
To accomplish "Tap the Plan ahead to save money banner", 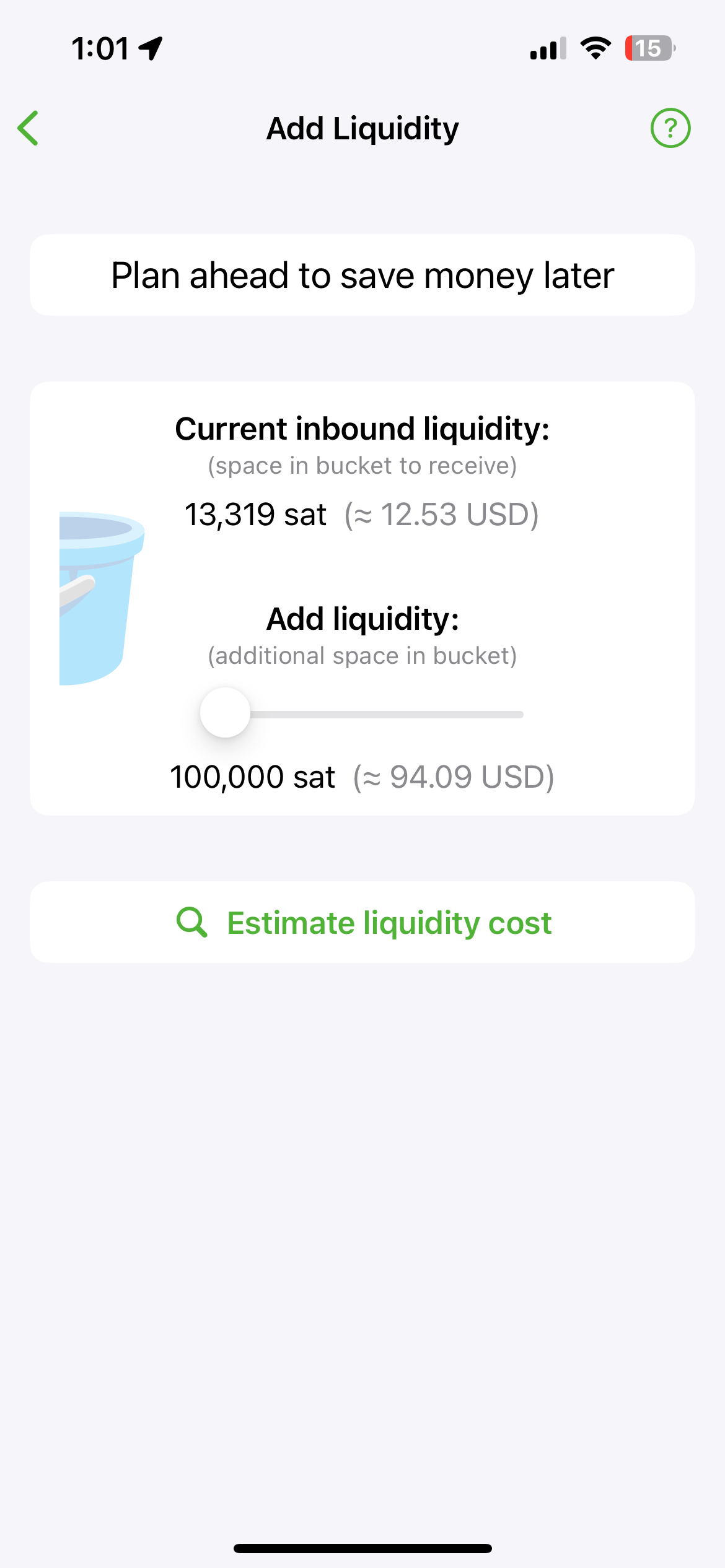I will coord(362,274).
